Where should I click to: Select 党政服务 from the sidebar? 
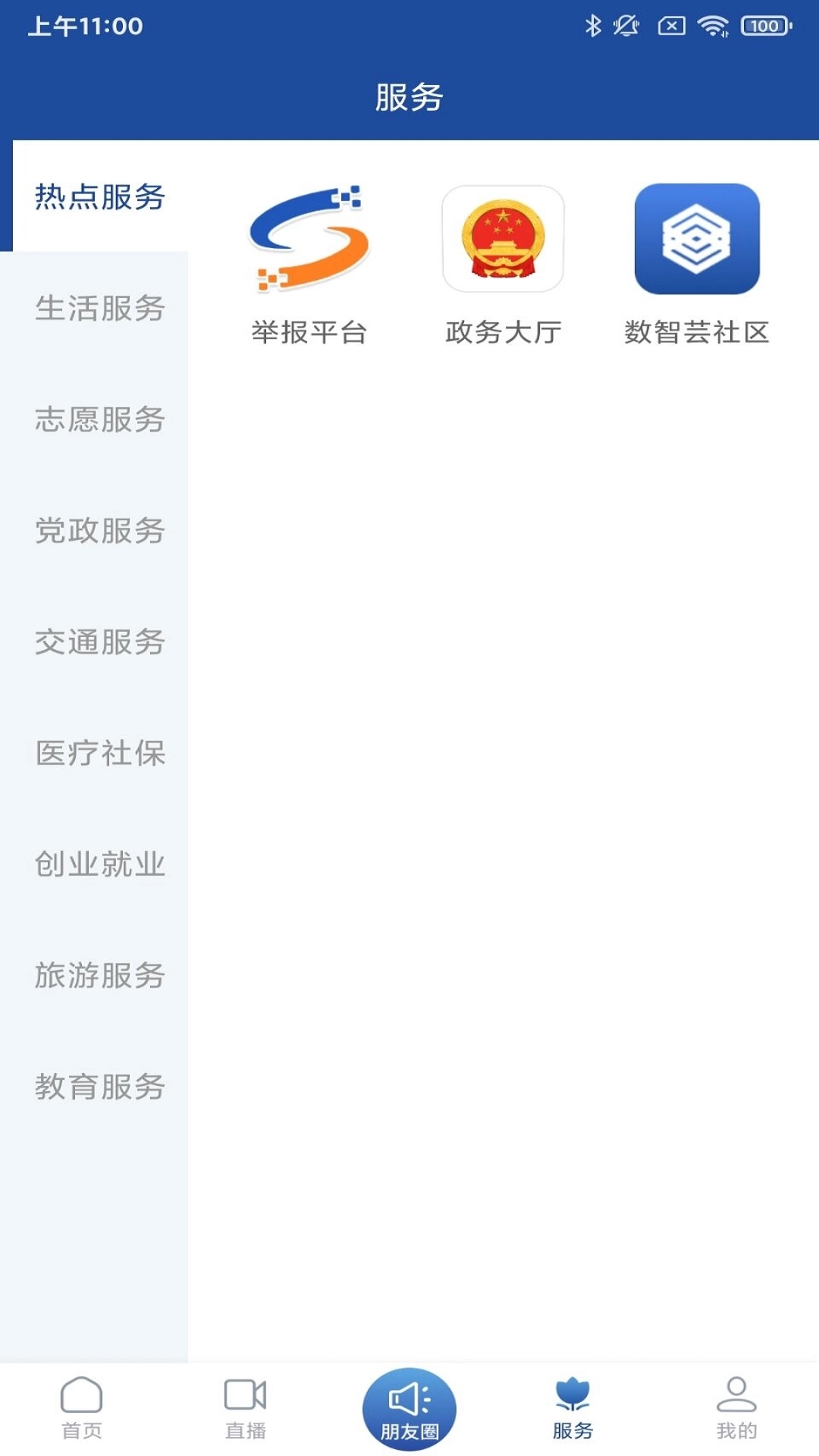pos(99,529)
